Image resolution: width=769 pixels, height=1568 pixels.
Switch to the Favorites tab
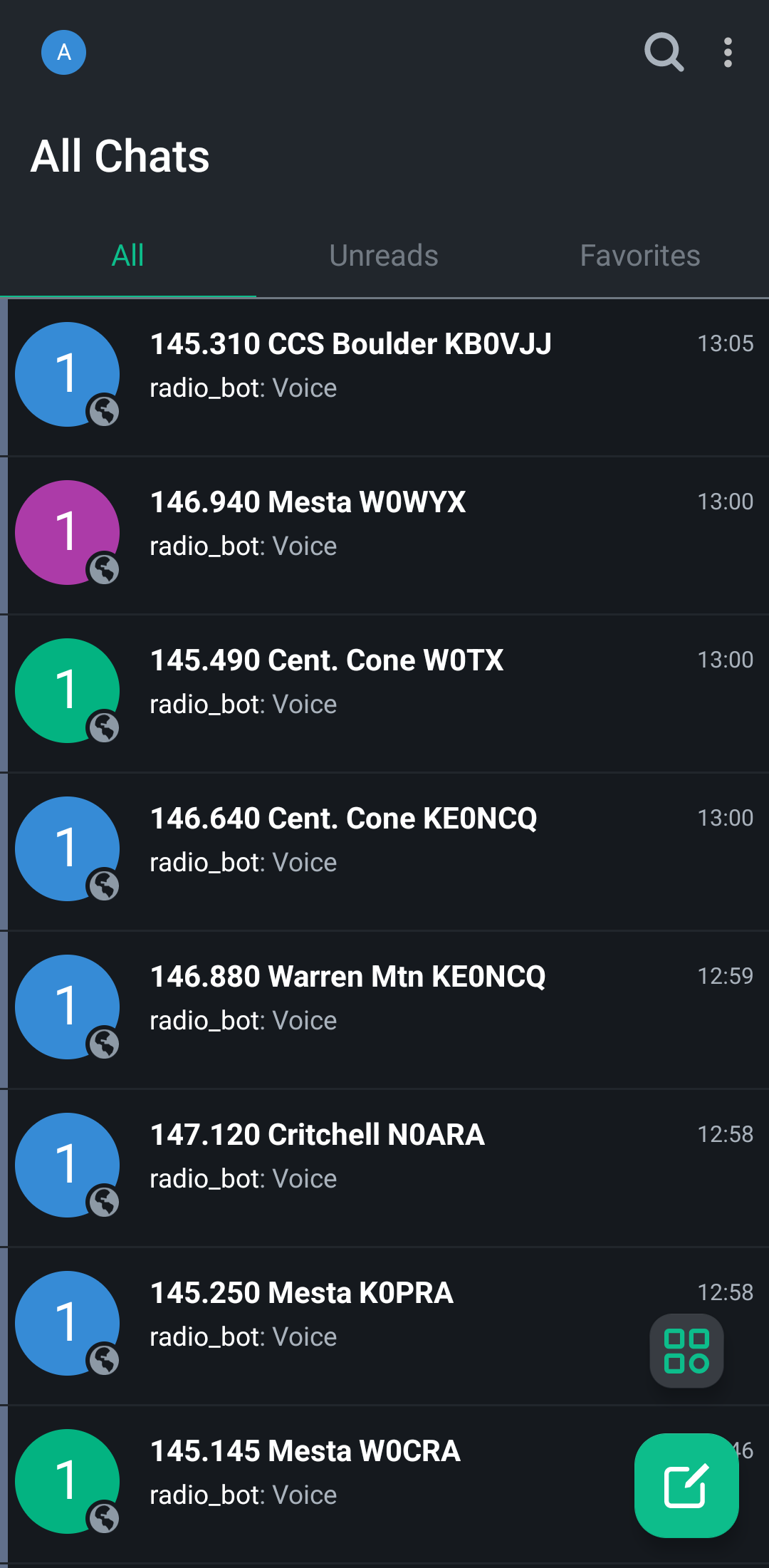click(x=639, y=256)
